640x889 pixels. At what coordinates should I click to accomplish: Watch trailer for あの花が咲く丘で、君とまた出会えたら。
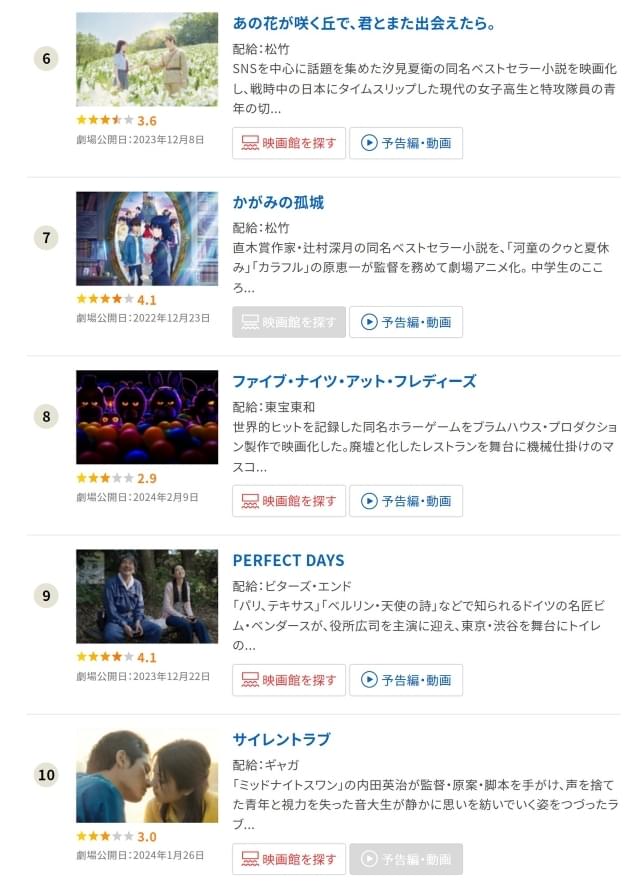tap(406, 143)
